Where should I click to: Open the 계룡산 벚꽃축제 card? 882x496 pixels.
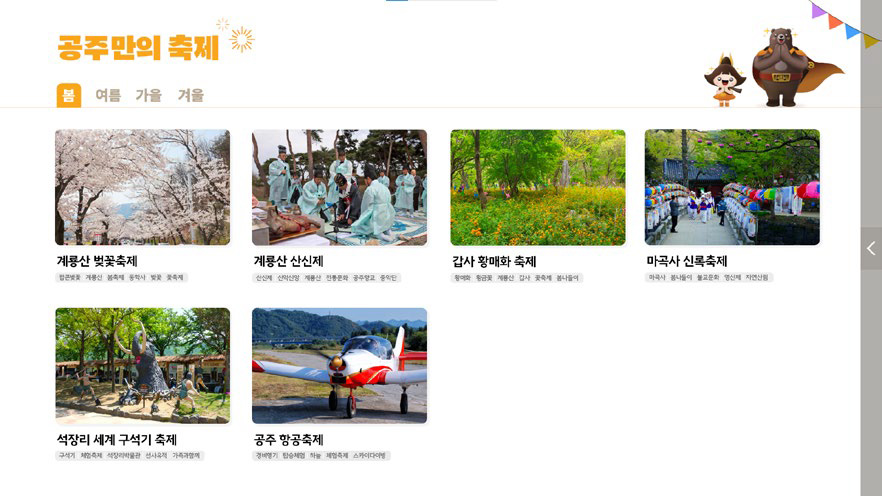point(142,188)
